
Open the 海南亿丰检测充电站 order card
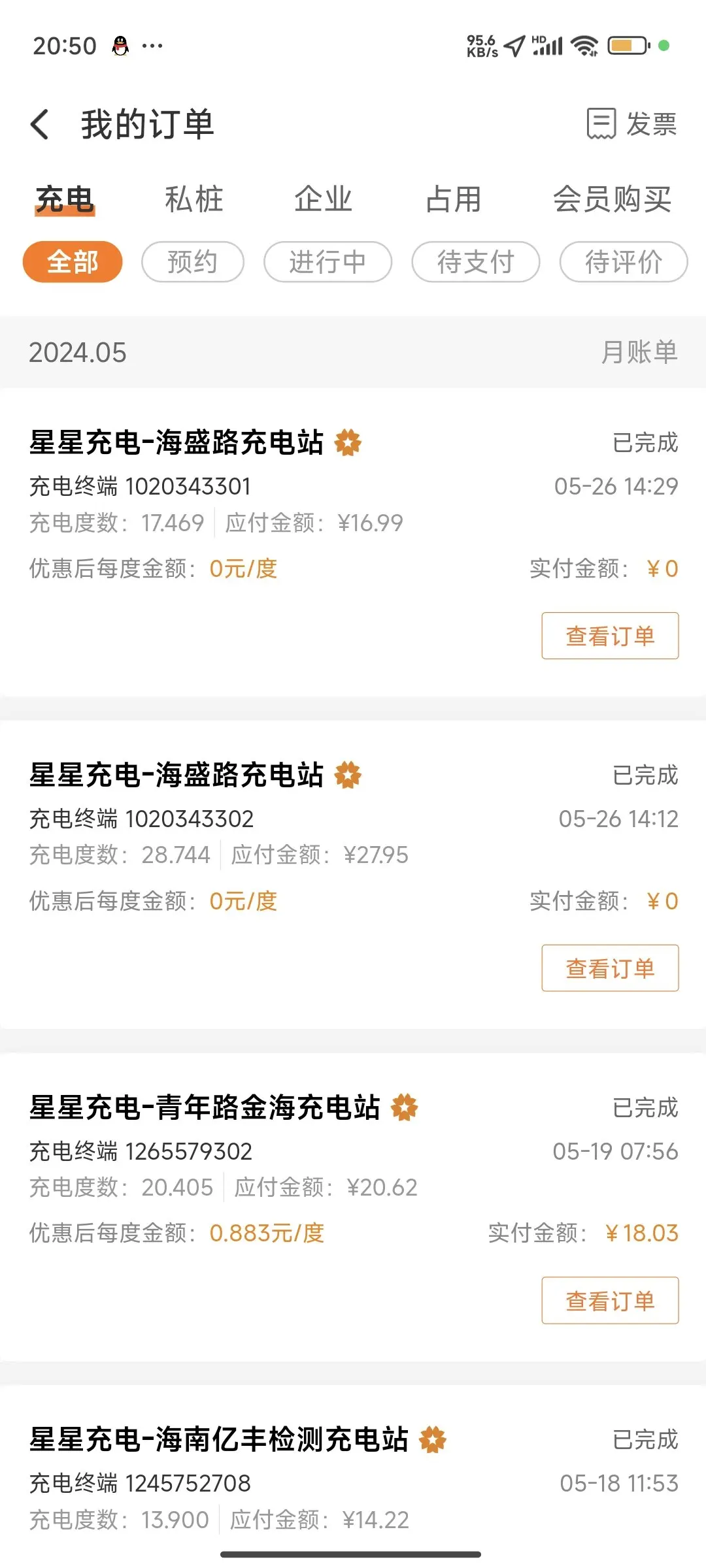(x=353, y=1477)
